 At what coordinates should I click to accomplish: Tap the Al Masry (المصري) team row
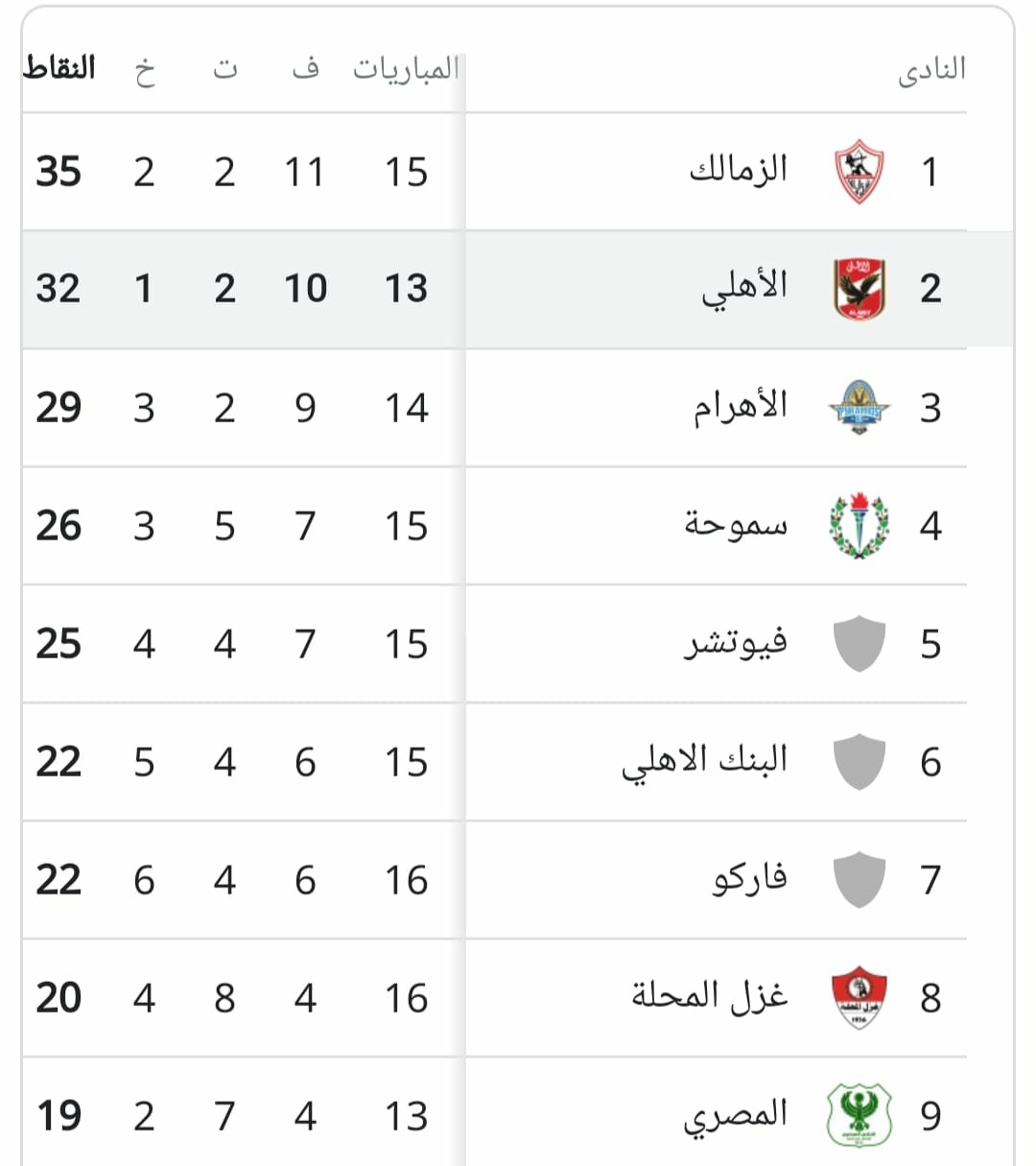click(735, 1115)
